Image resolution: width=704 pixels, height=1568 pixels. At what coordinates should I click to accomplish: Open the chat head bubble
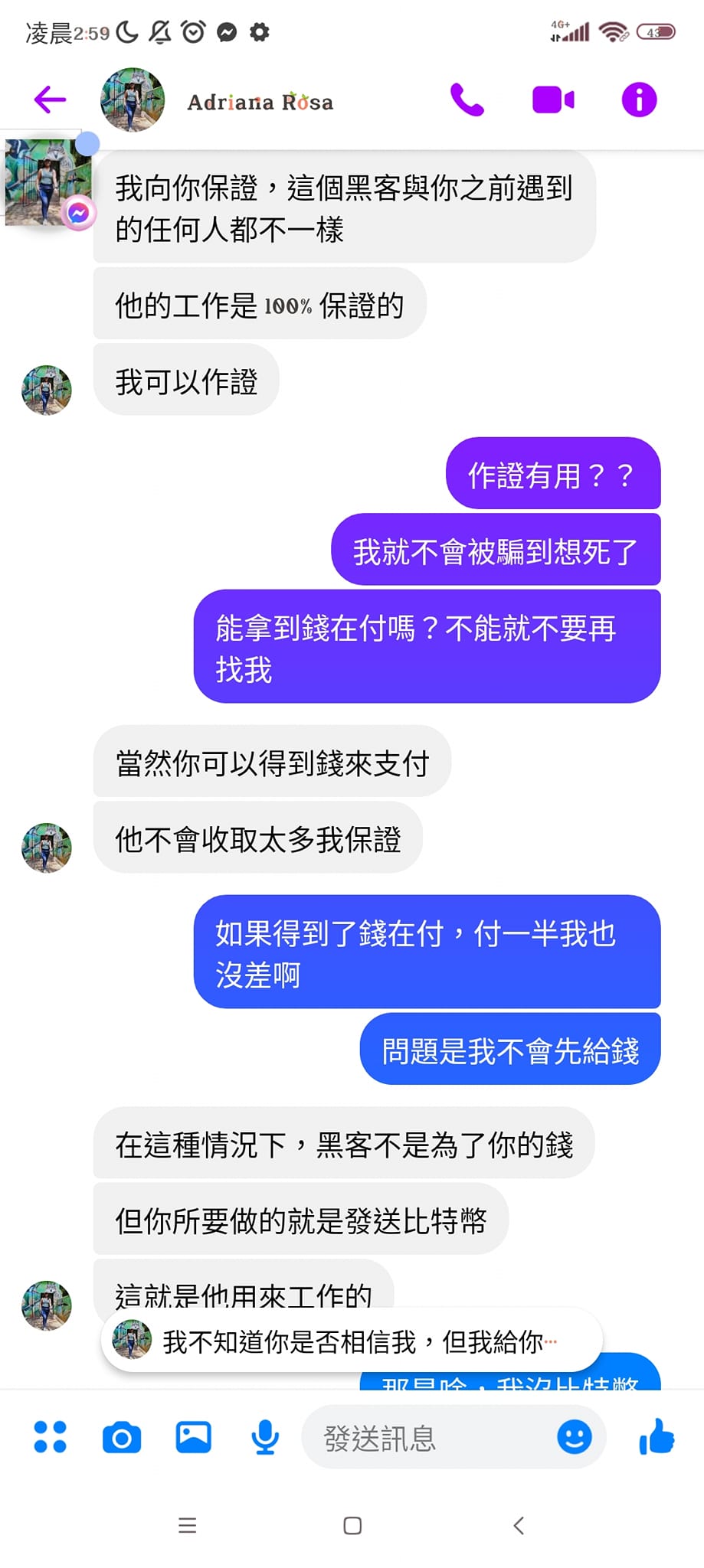48,182
